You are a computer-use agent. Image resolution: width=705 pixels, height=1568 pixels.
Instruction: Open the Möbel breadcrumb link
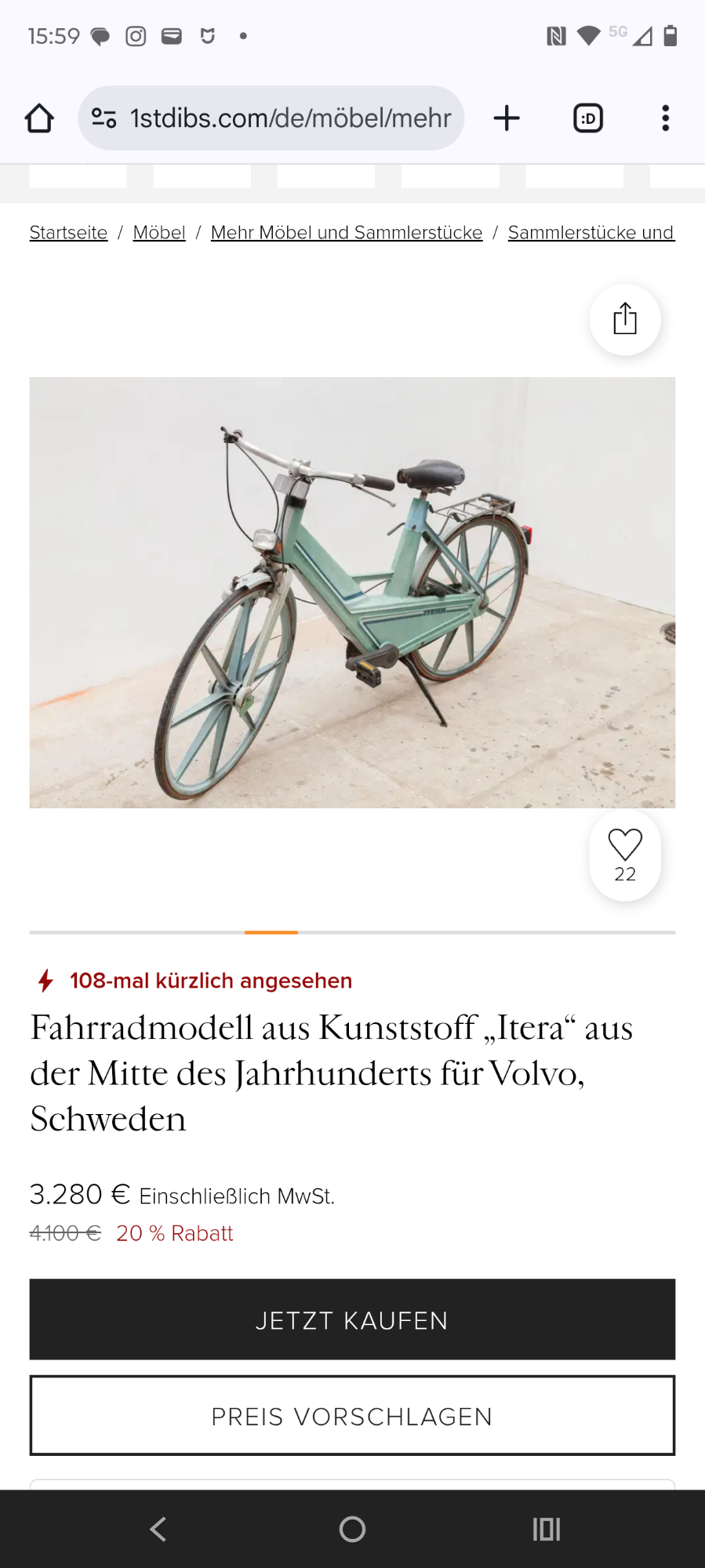[159, 233]
